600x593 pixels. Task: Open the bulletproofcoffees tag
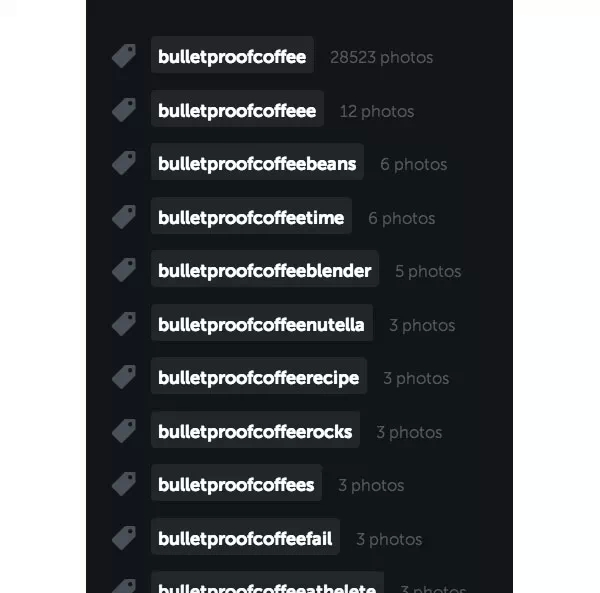tap(236, 485)
